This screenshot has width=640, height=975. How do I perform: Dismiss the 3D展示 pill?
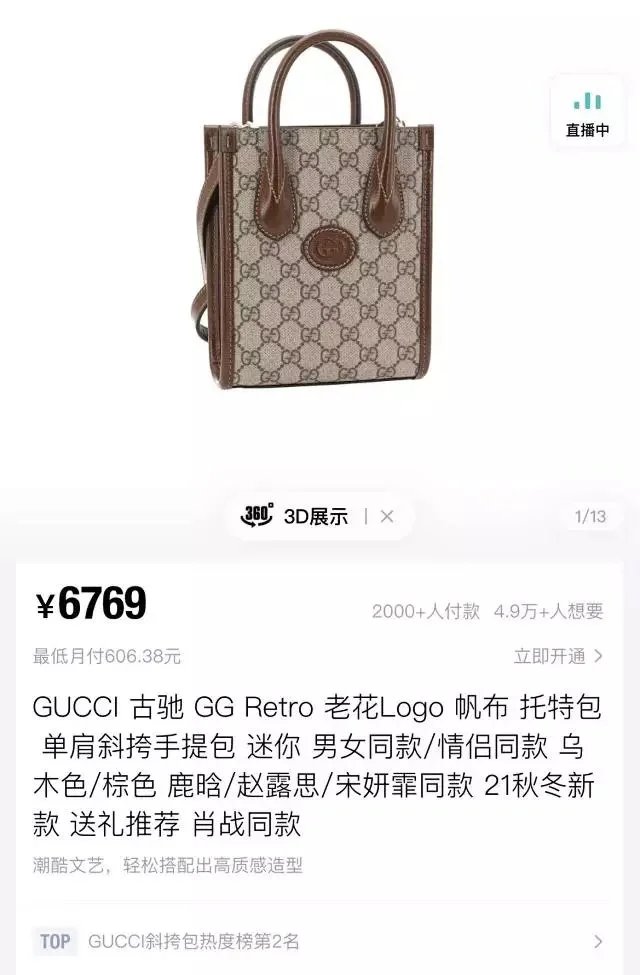click(387, 516)
